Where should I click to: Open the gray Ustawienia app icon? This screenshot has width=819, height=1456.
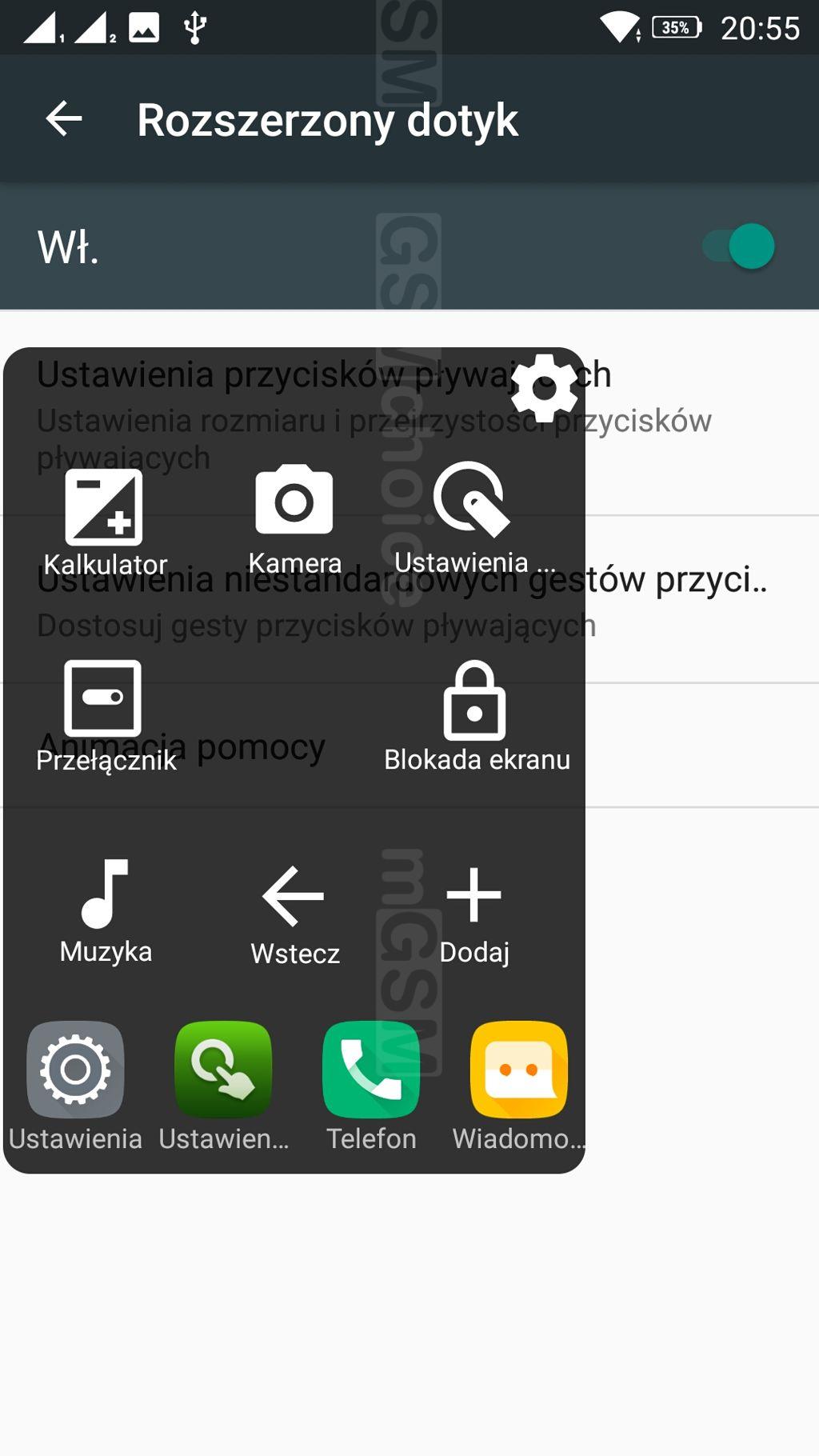pos(75,1086)
